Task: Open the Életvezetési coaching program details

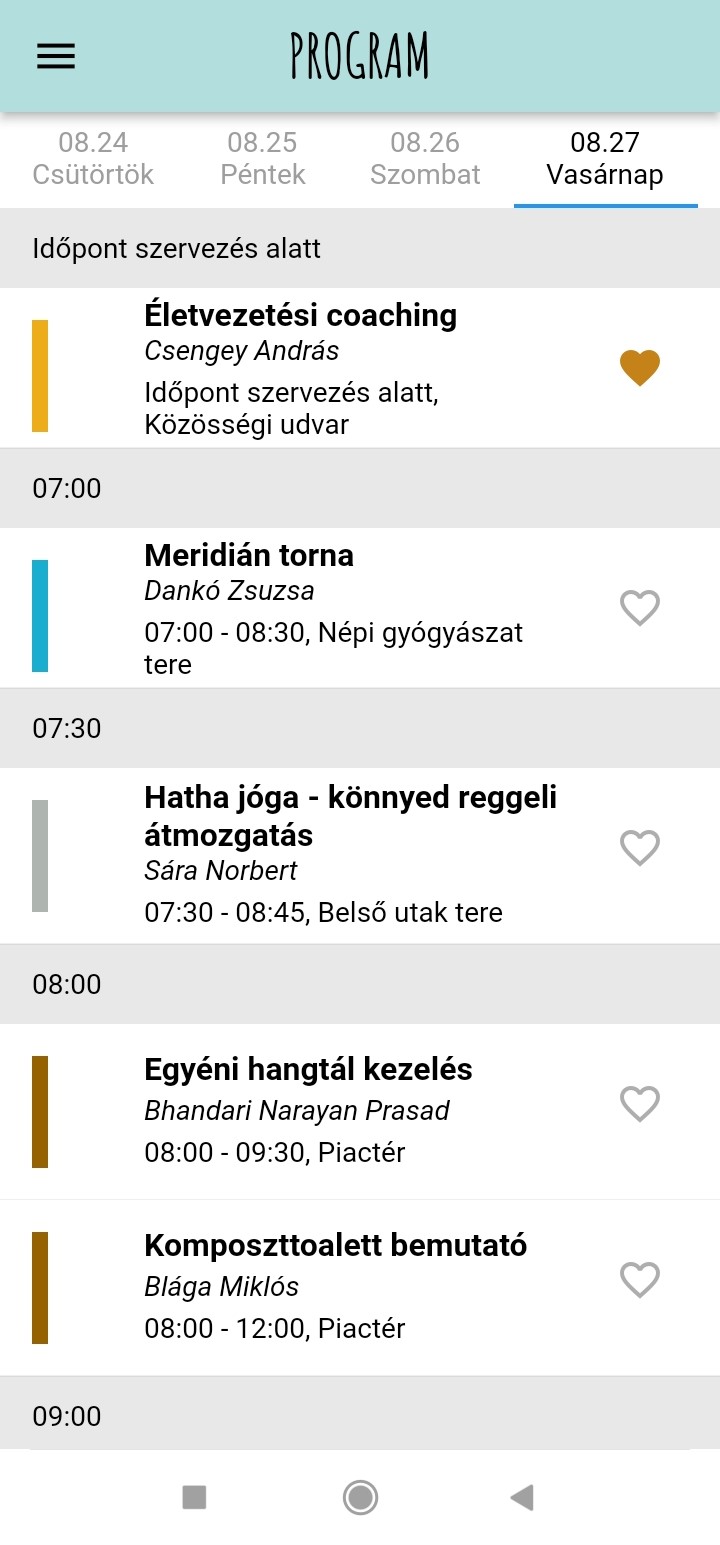Action: [x=330, y=368]
